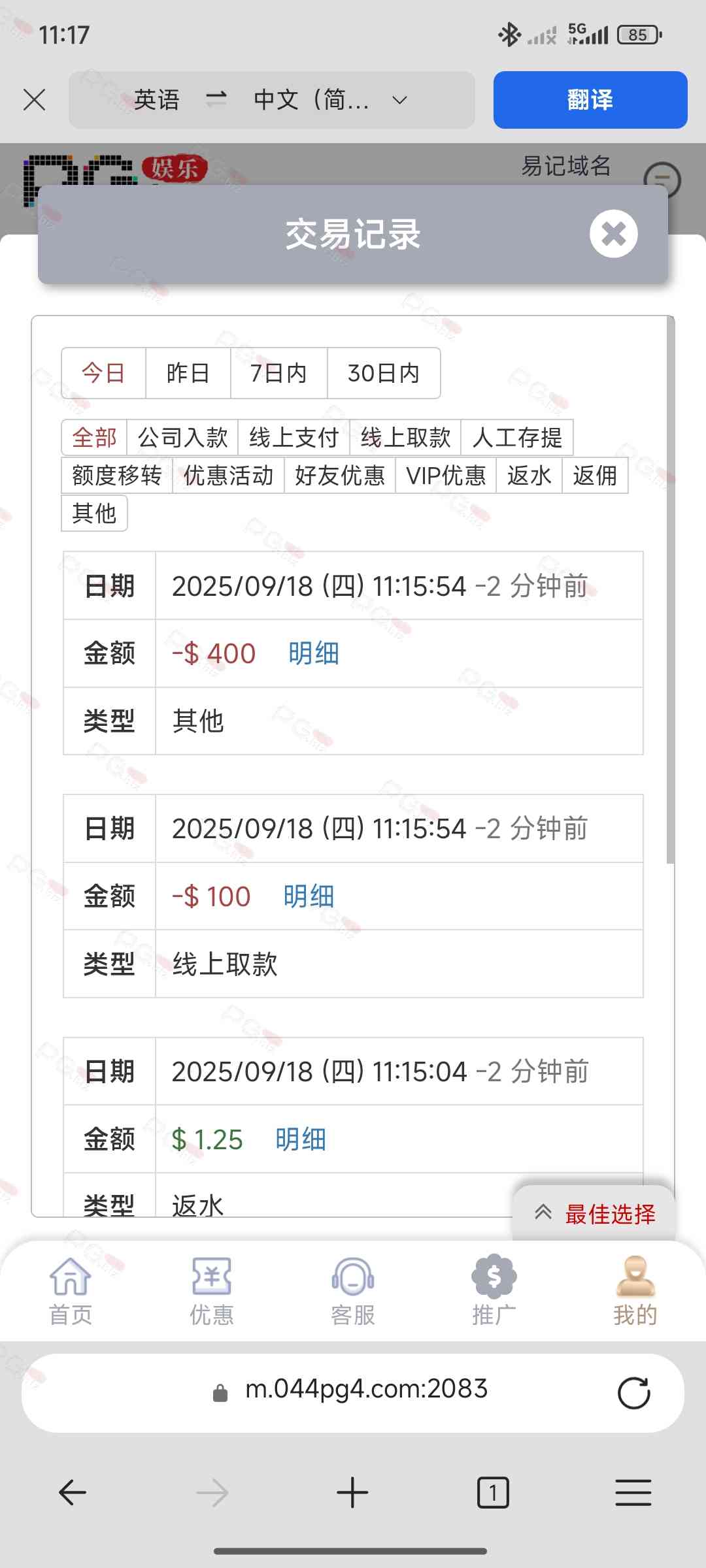The width and height of the screenshot is (706, 1568).
Task: Open 明细 for the $ 1.25 rebate
Action: (301, 1139)
